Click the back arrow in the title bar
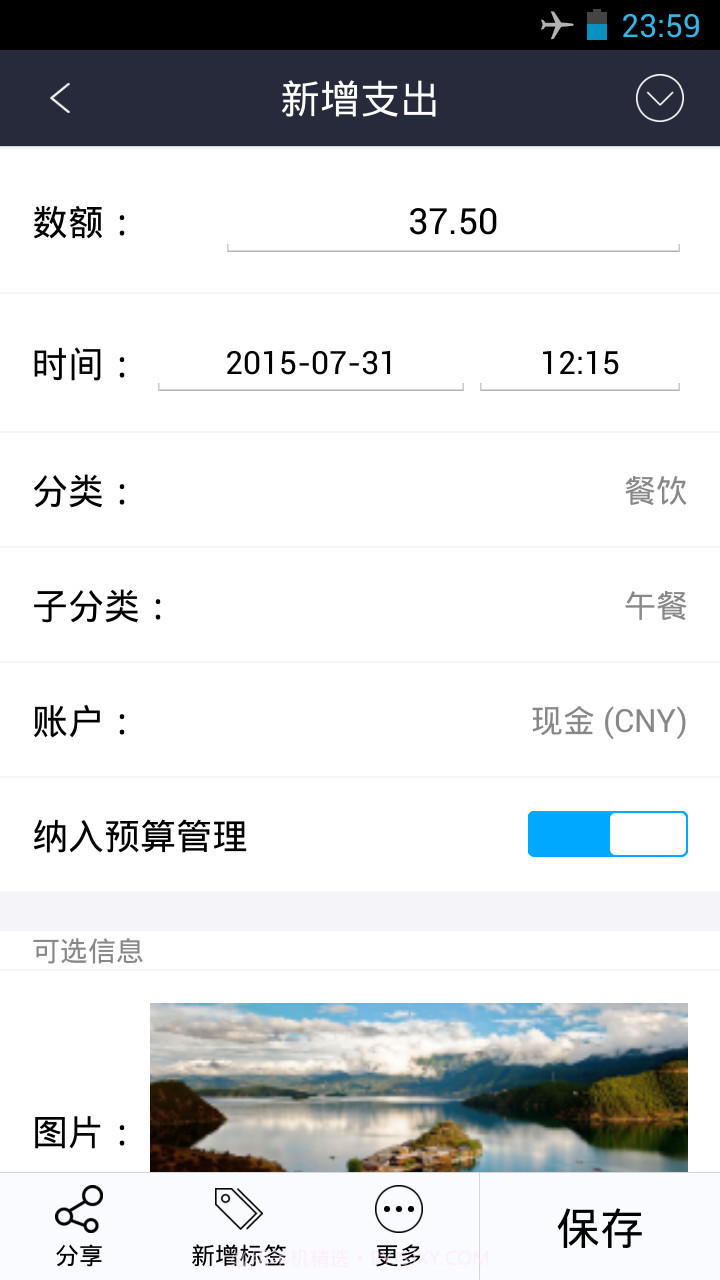 (x=59, y=97)
